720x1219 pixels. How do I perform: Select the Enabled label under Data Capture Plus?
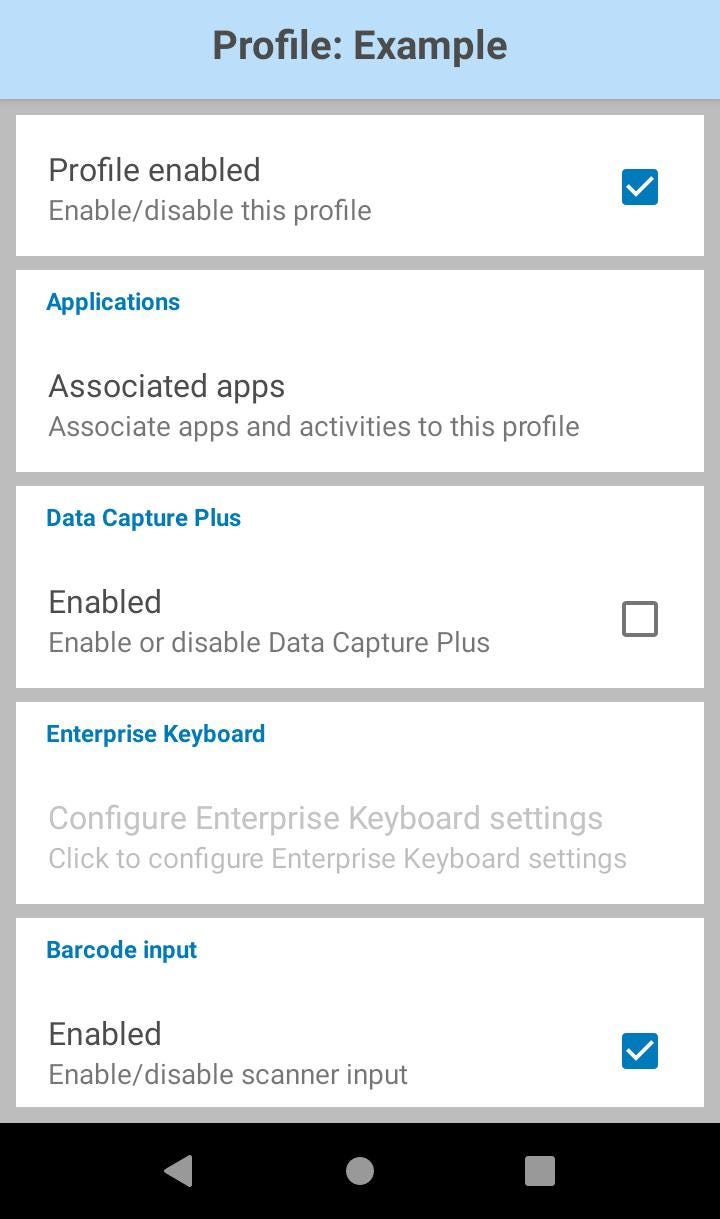[x=104, y=601]
